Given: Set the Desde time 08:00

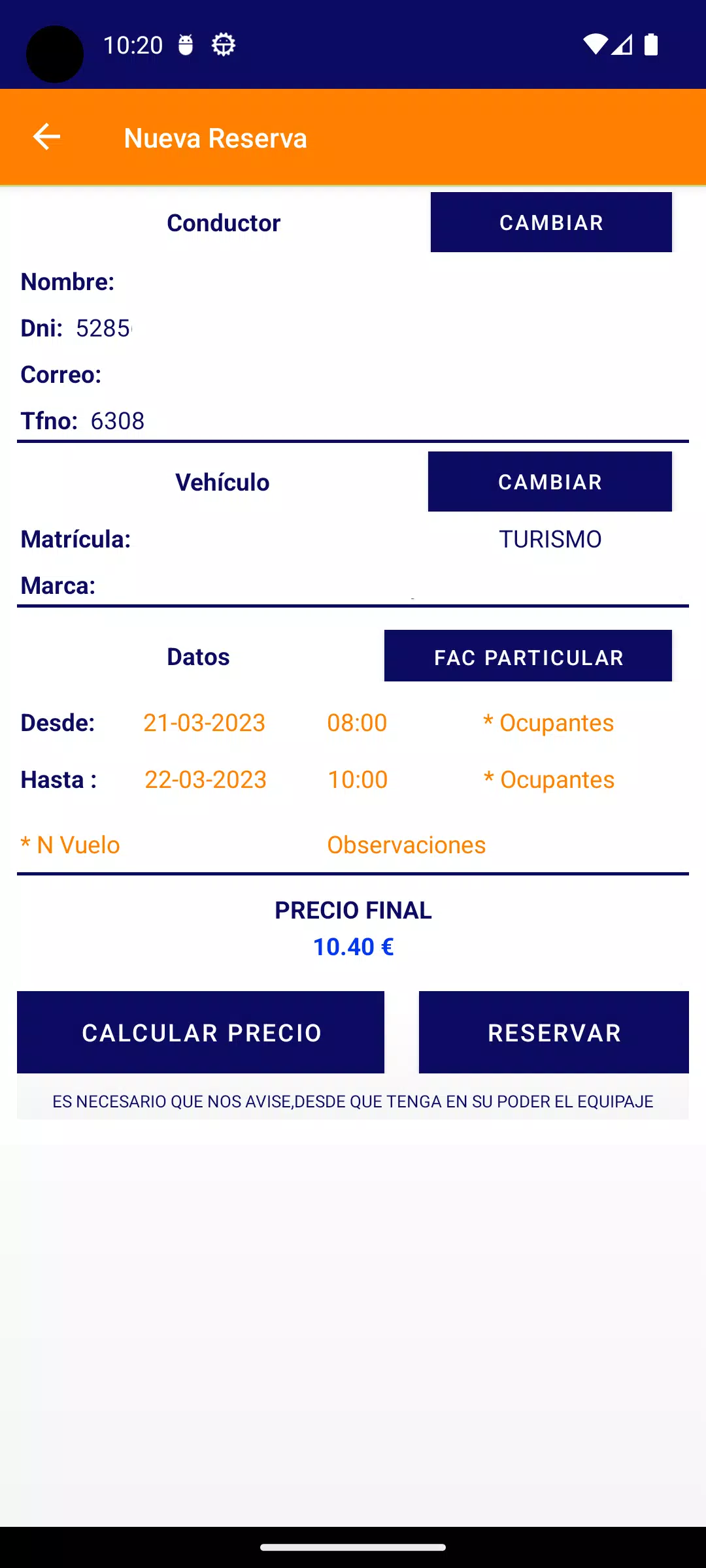Looking at the screenshot, I should [357, 723].
